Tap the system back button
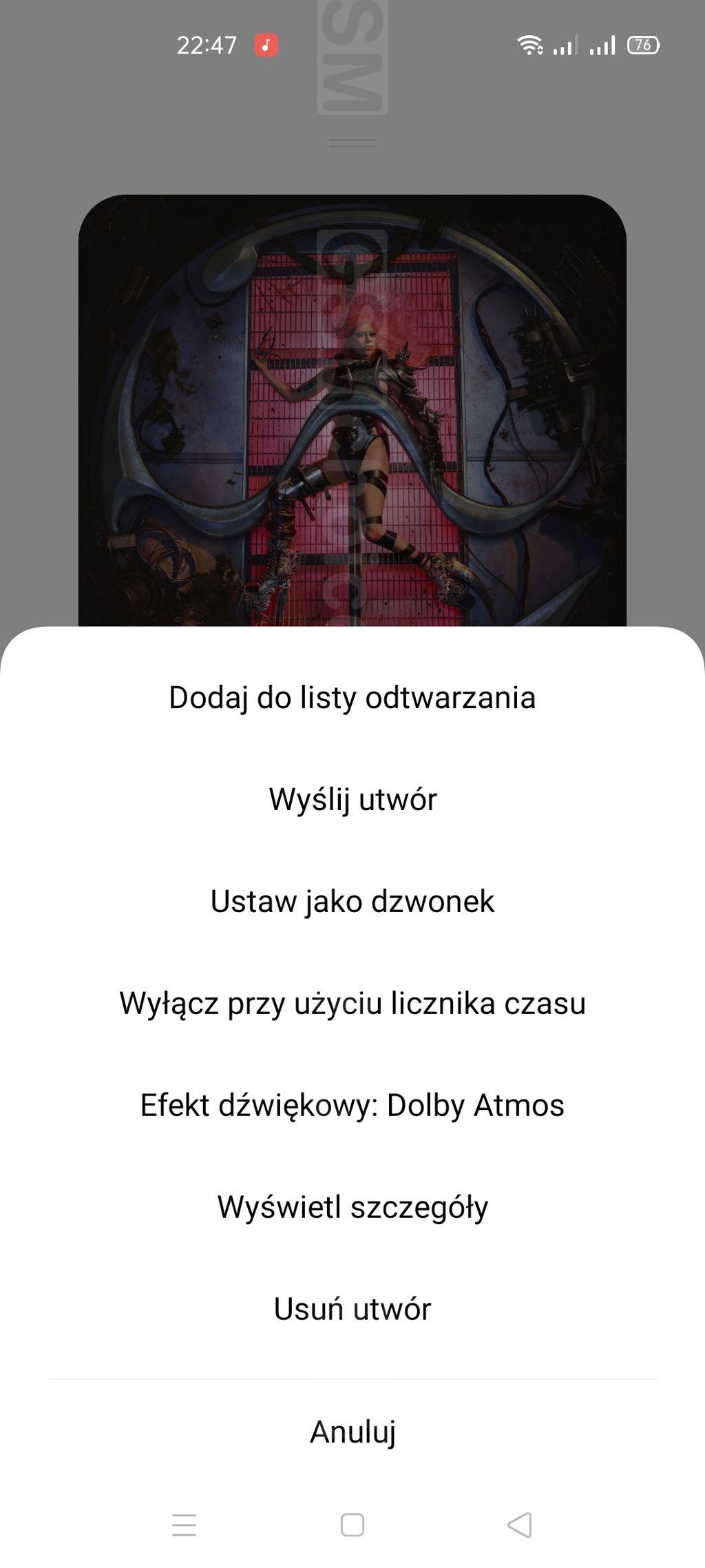Viewport: 705px width, 1568px height. tap(520, 1525)
